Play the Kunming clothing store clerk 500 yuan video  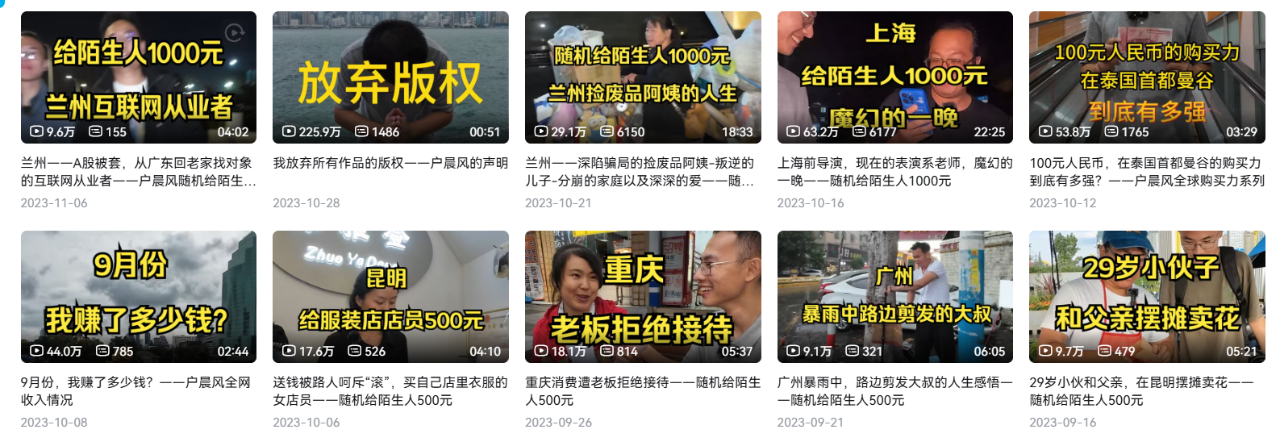point(390,296)
